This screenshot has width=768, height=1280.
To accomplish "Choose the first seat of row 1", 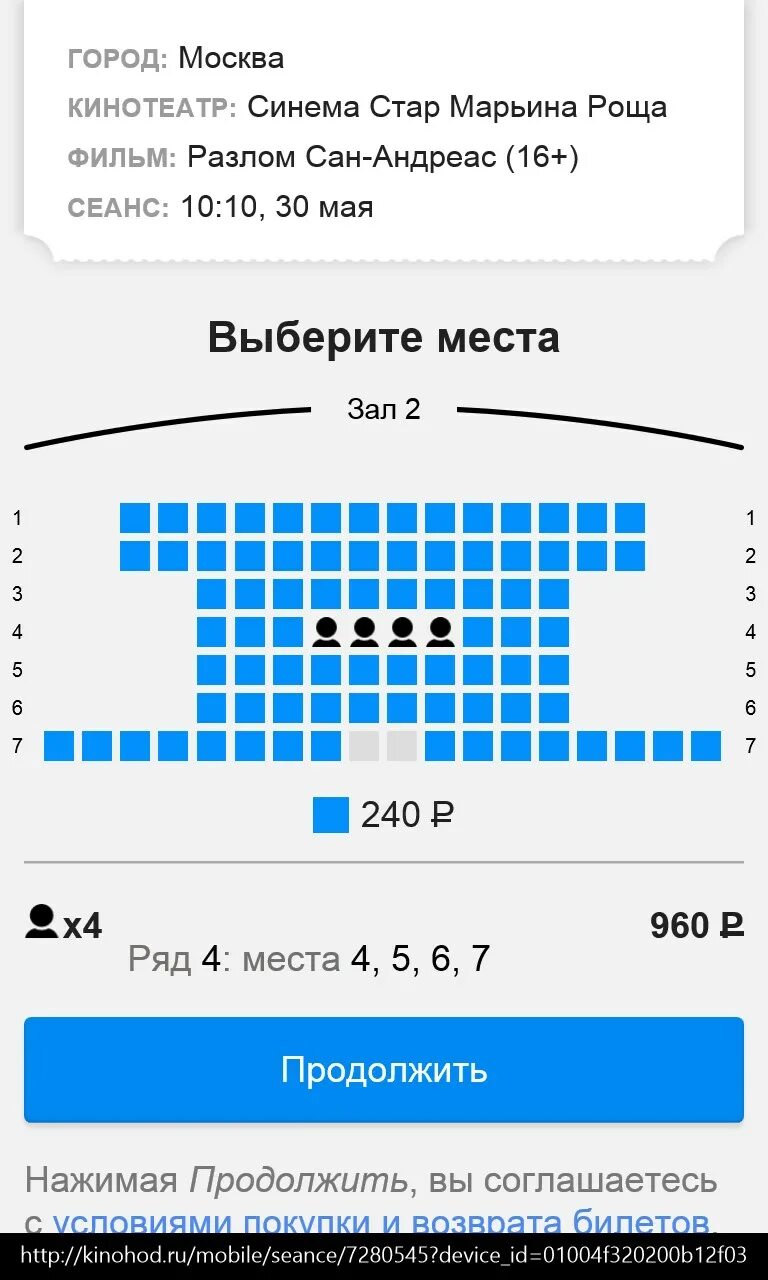I will (x=135, y=518).
